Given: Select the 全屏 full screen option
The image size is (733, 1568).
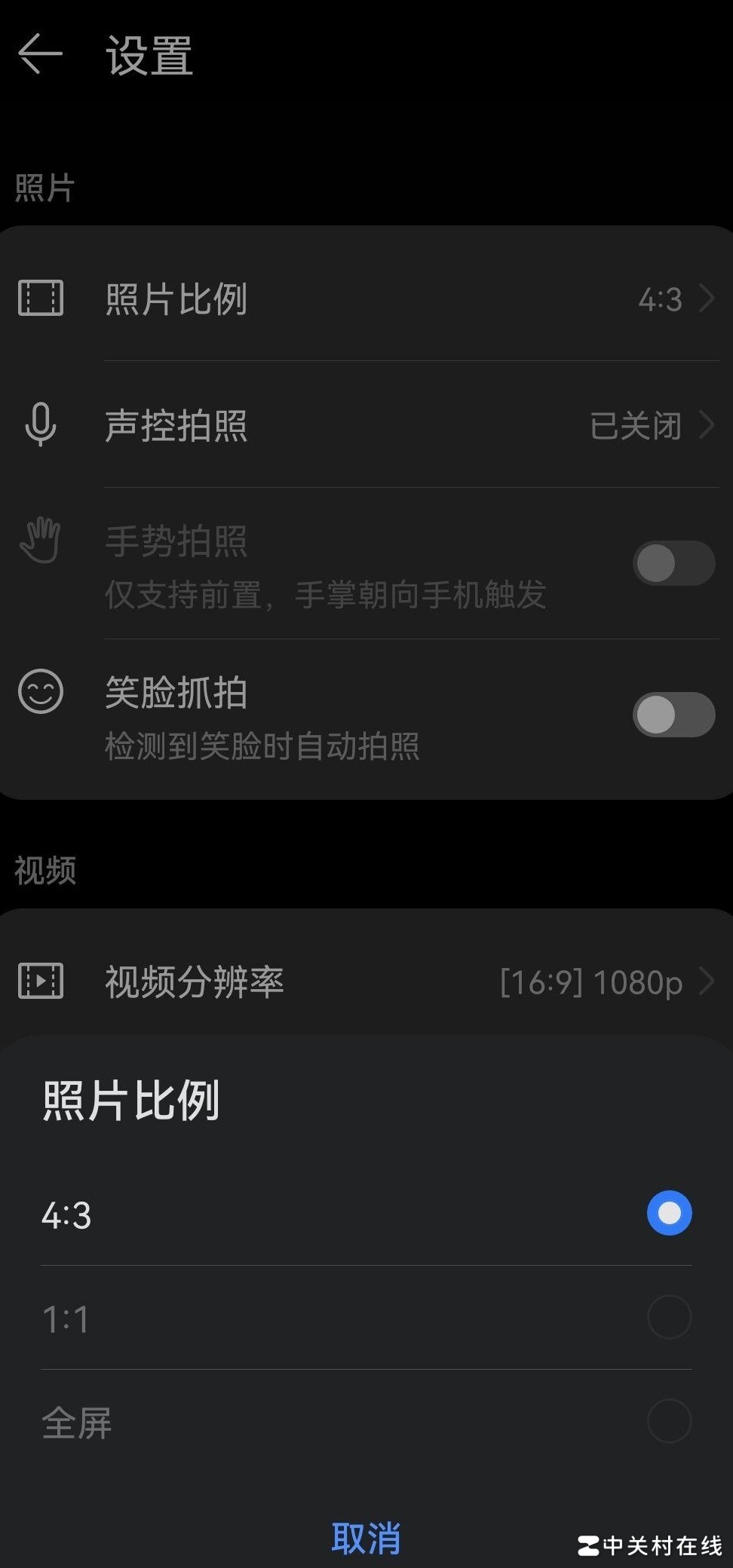Looking at the screenshot, I should pyautogui.click(x=668, y=1420).
